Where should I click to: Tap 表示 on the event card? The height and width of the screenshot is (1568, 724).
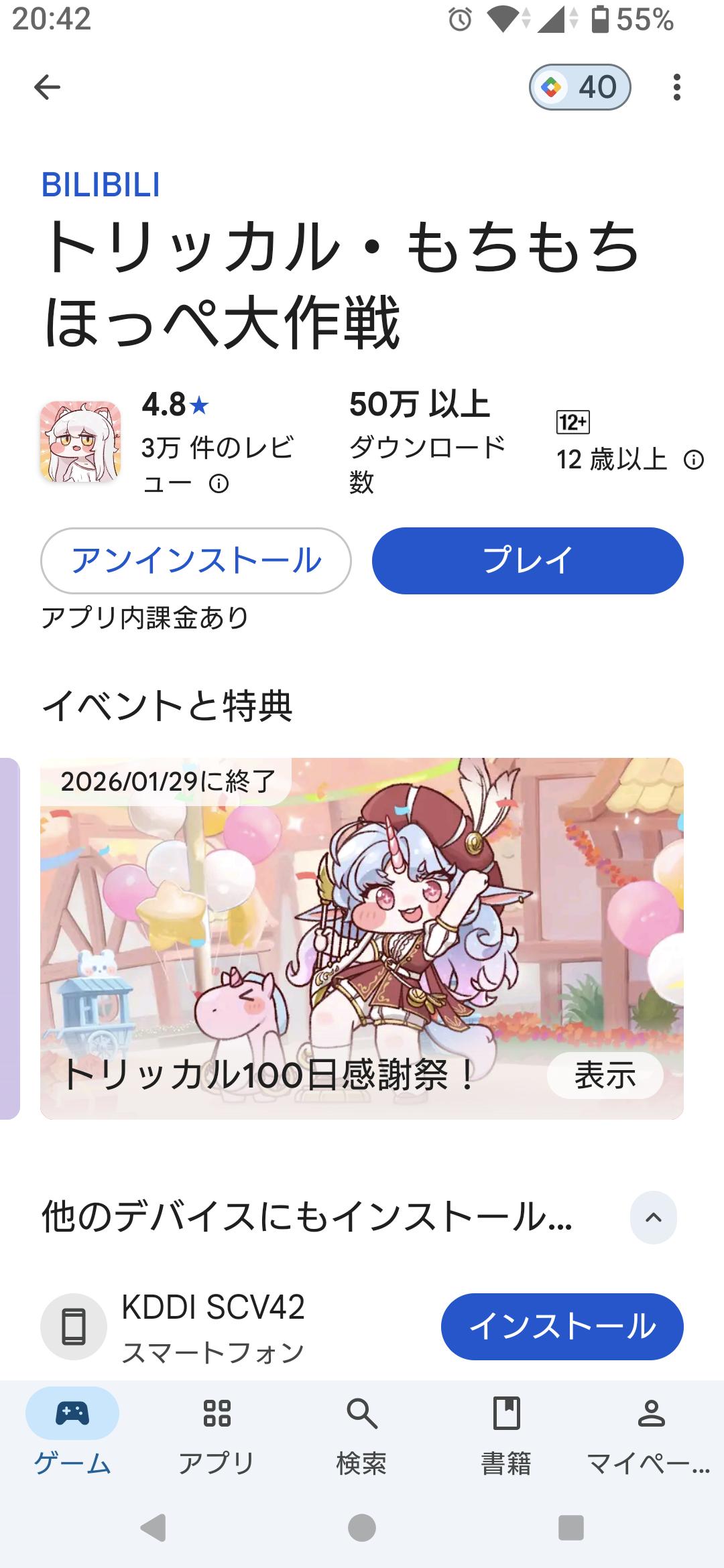pos(605,1075)
